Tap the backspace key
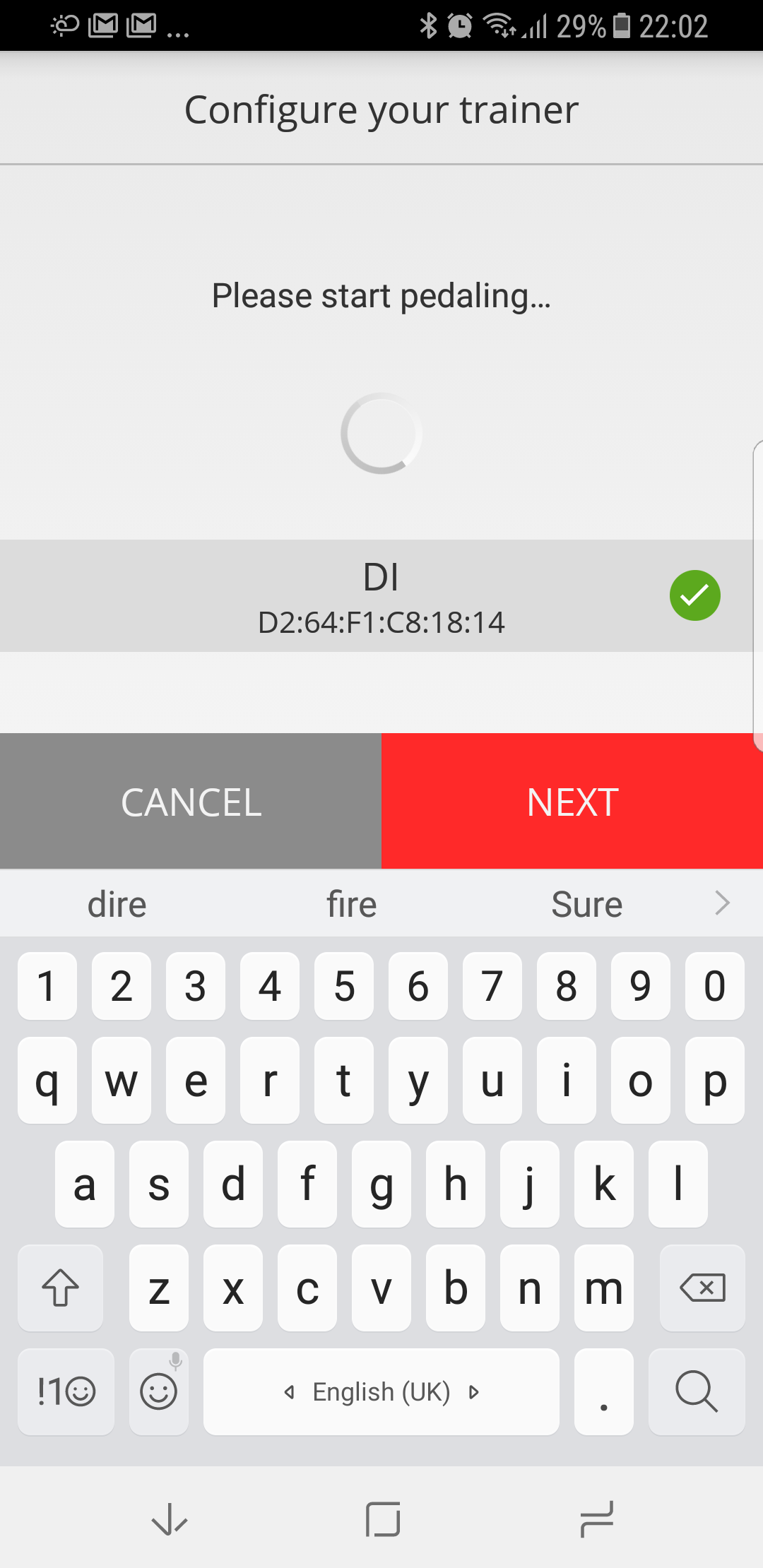 702,1288
